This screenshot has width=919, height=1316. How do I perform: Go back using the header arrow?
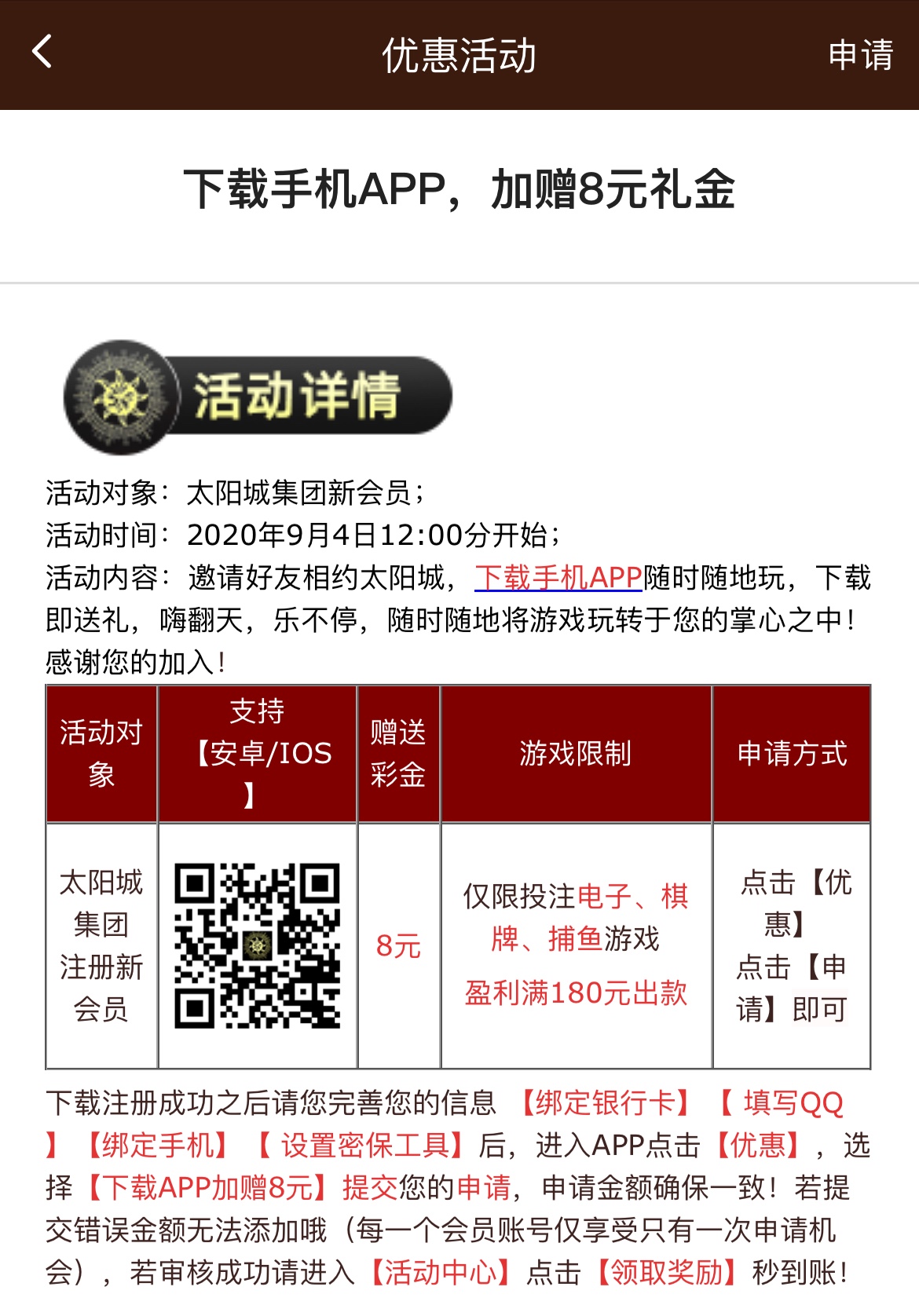pos(42,53)
